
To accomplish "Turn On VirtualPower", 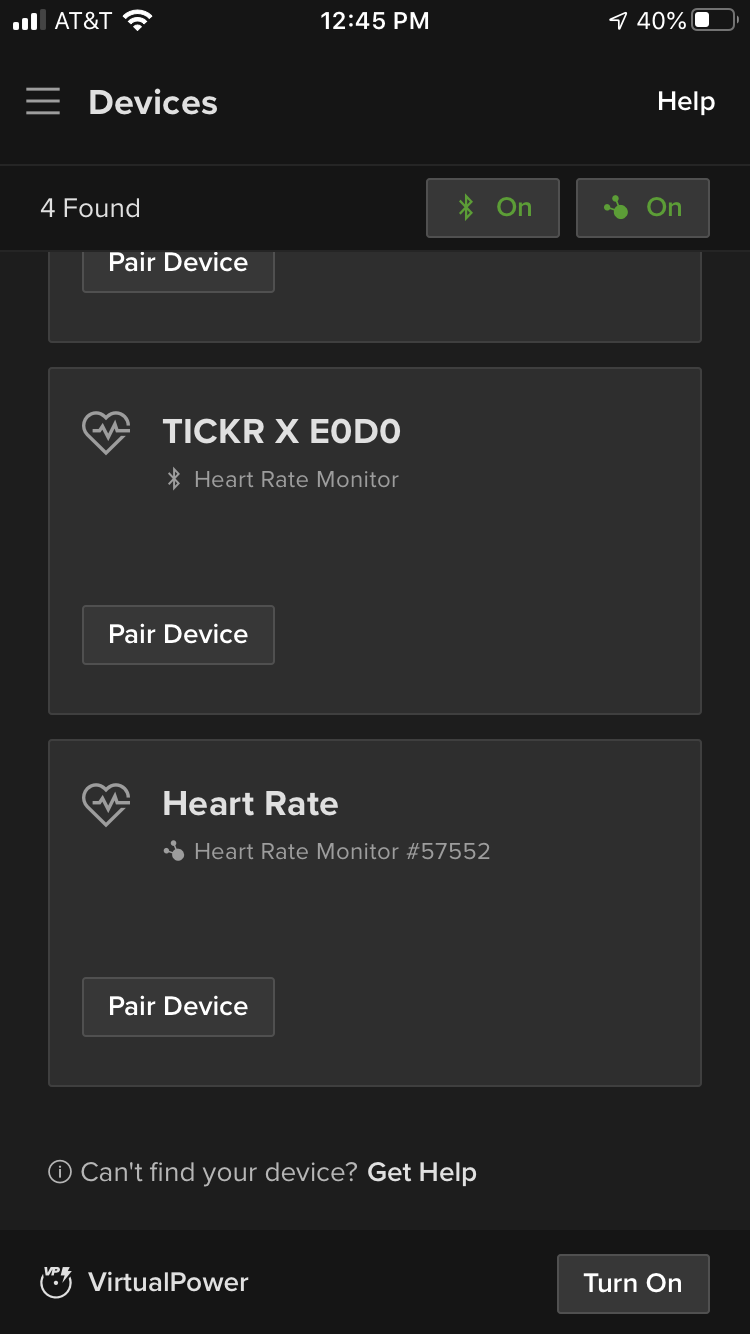I will point(633,1283).
